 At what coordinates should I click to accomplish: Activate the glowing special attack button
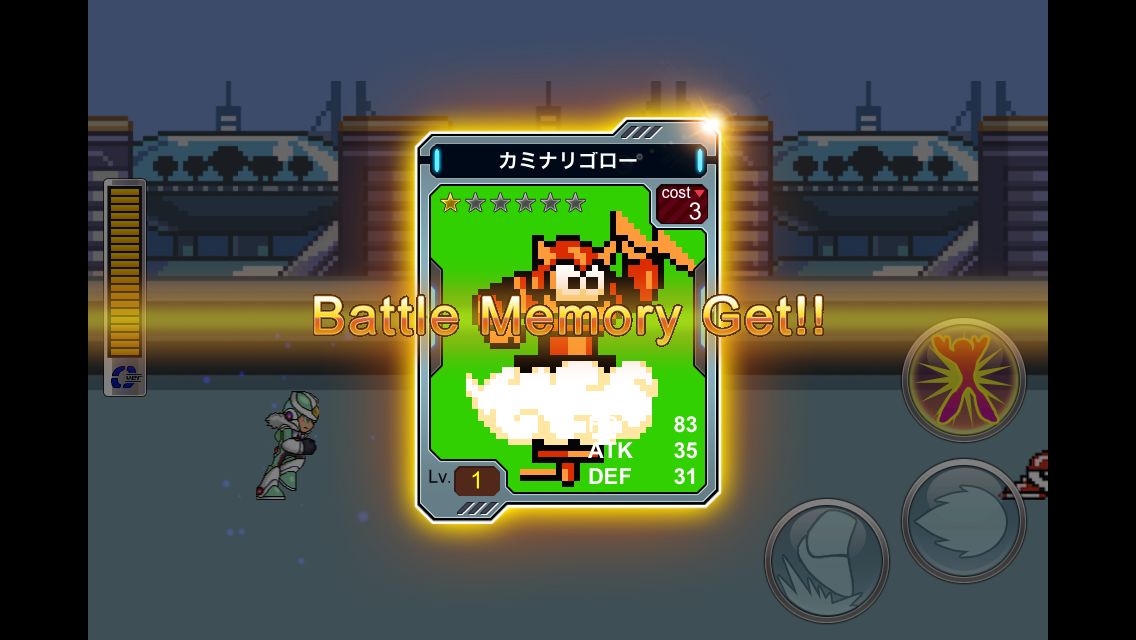(963, 380)
